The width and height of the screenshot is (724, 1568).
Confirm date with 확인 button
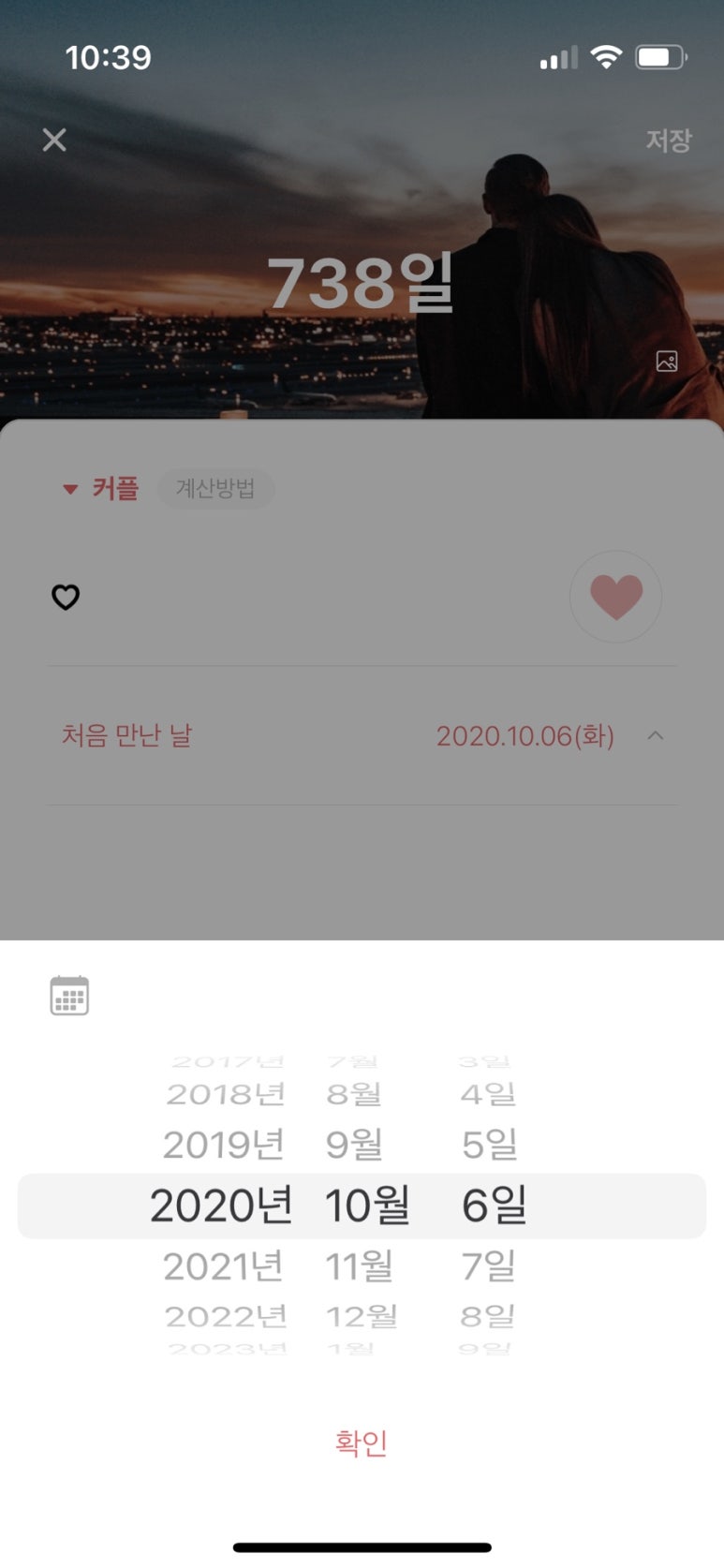362,1442
